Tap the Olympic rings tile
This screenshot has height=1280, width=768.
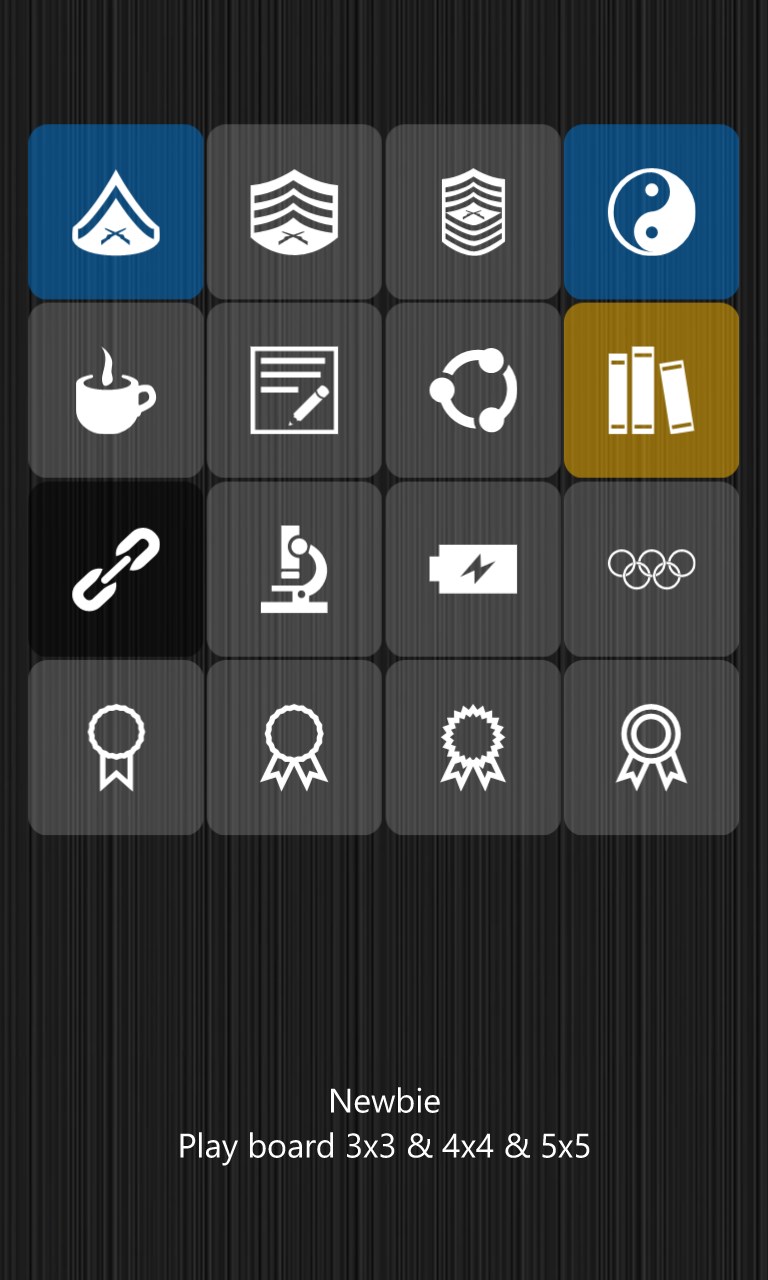[651, 569]
